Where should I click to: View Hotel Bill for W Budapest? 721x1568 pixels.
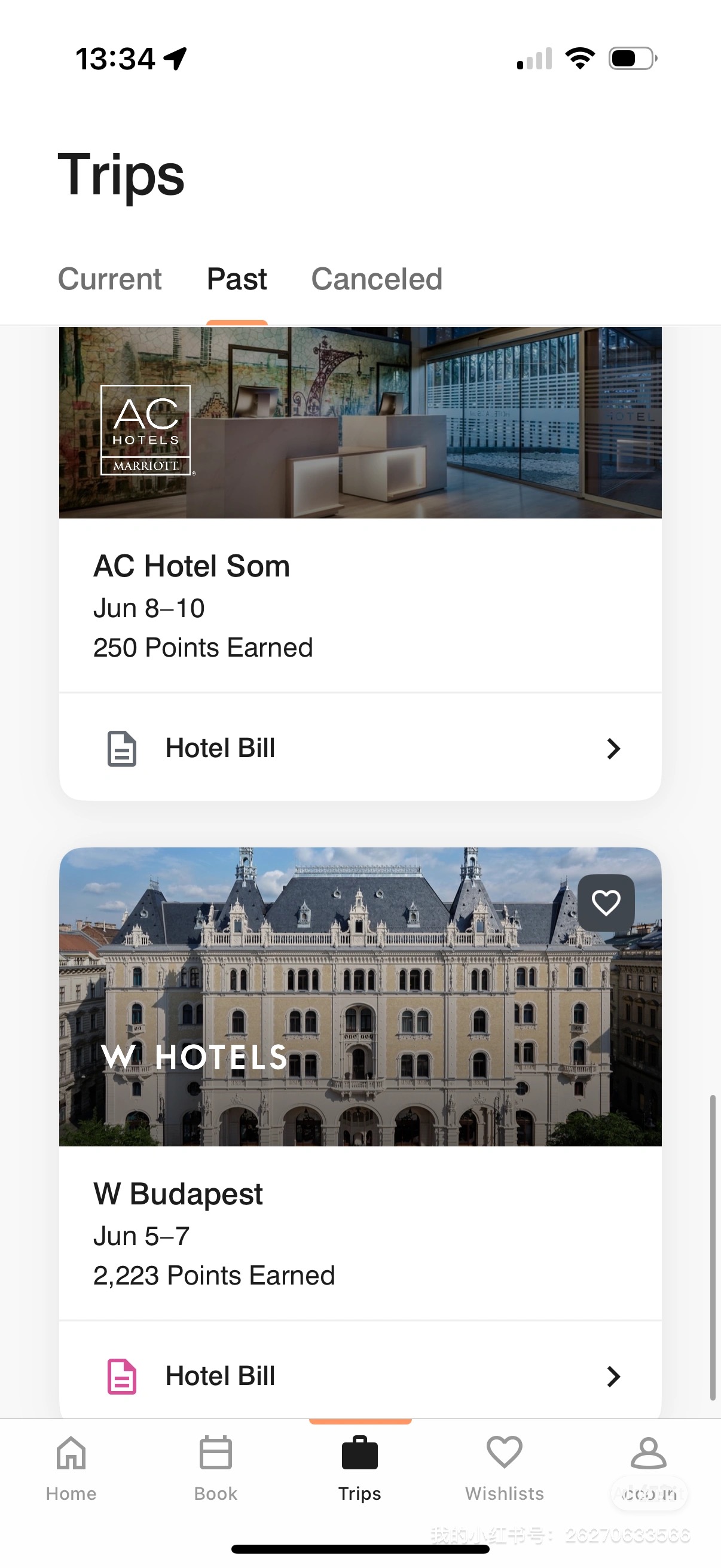point(359,1376)
